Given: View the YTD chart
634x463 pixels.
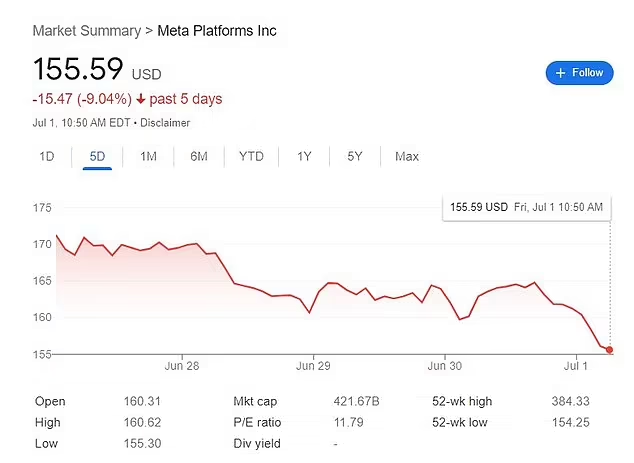Looking at the screenshot, I should [x=251, y=156].
